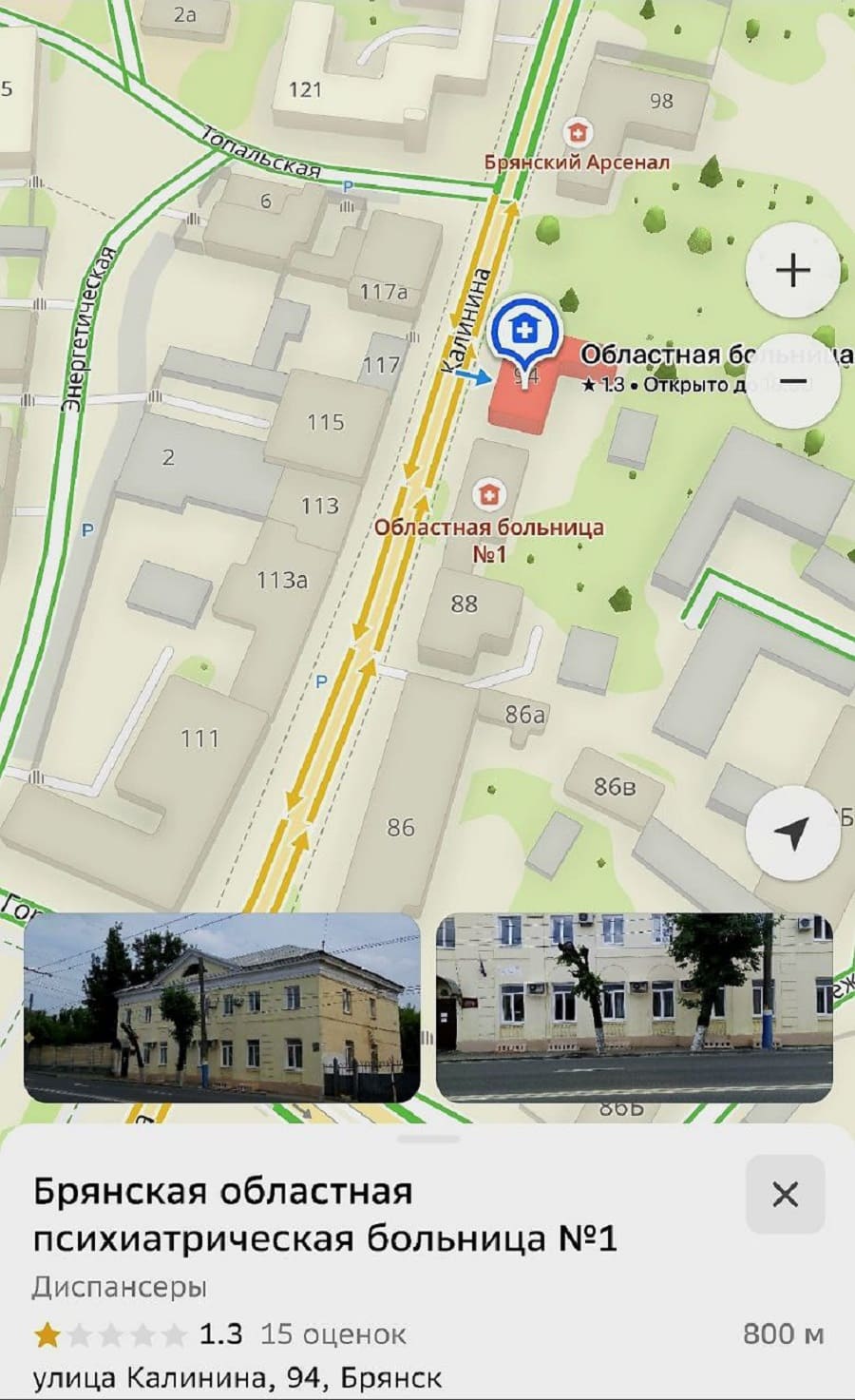Select the Областная больница №1 map marker
Image resolution: width=855 pixels, height=1400 pixels.
pyautogui.click(x=489, y=494)
